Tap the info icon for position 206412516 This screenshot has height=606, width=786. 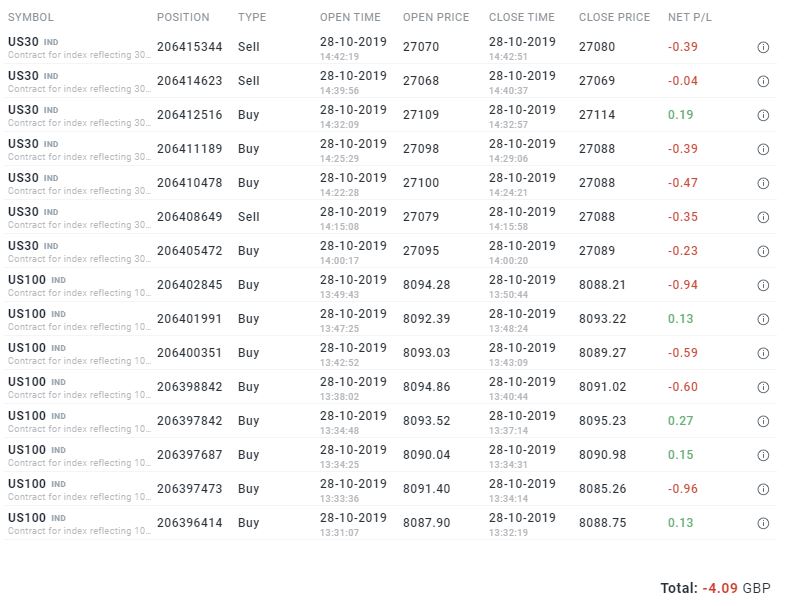pos(763,115)
